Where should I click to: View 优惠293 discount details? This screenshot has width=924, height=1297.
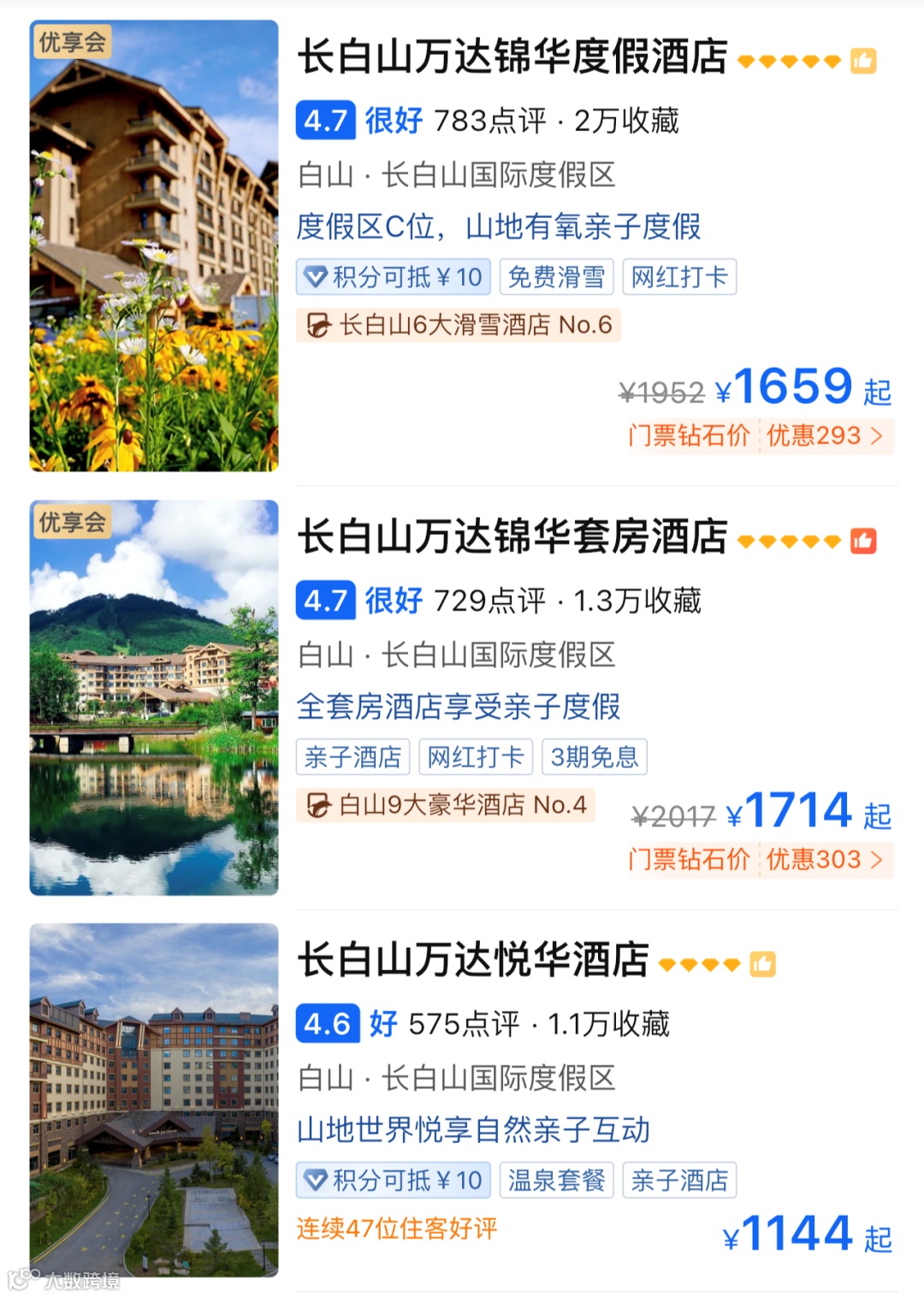click(x=824, y=436)
